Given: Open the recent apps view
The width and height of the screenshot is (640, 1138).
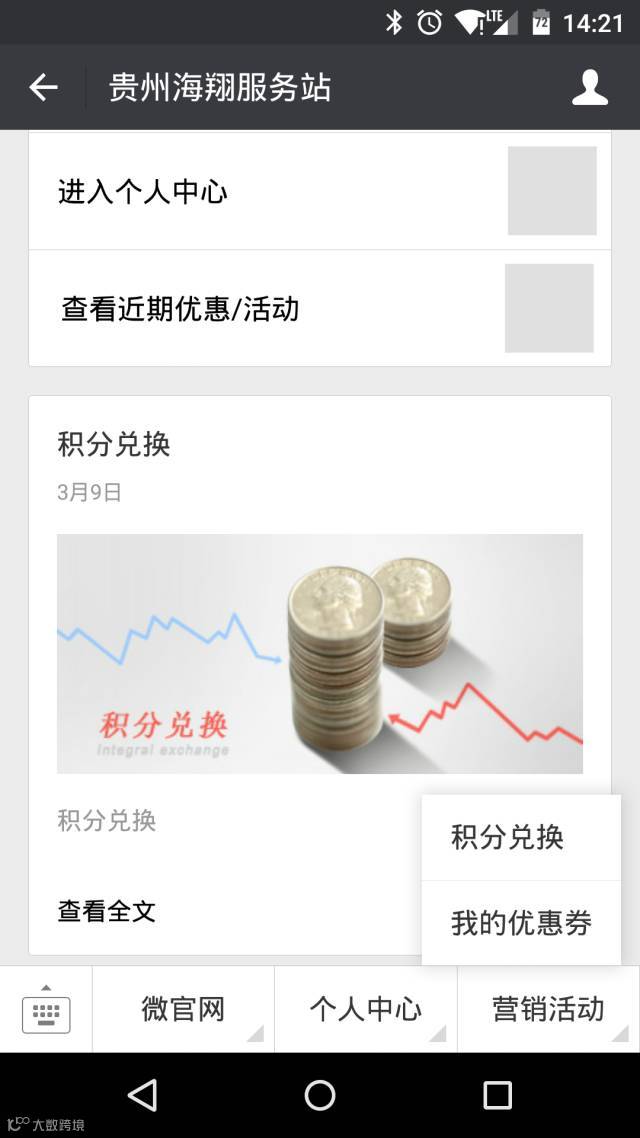Looking at the screenshot, I should point(498,1095).
